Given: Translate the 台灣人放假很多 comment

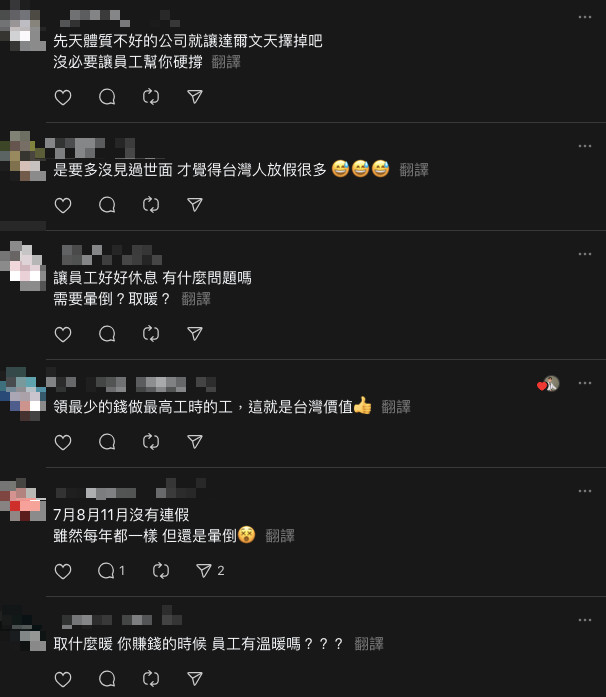Looking at the screenshot, I should [x=414, y=170].
